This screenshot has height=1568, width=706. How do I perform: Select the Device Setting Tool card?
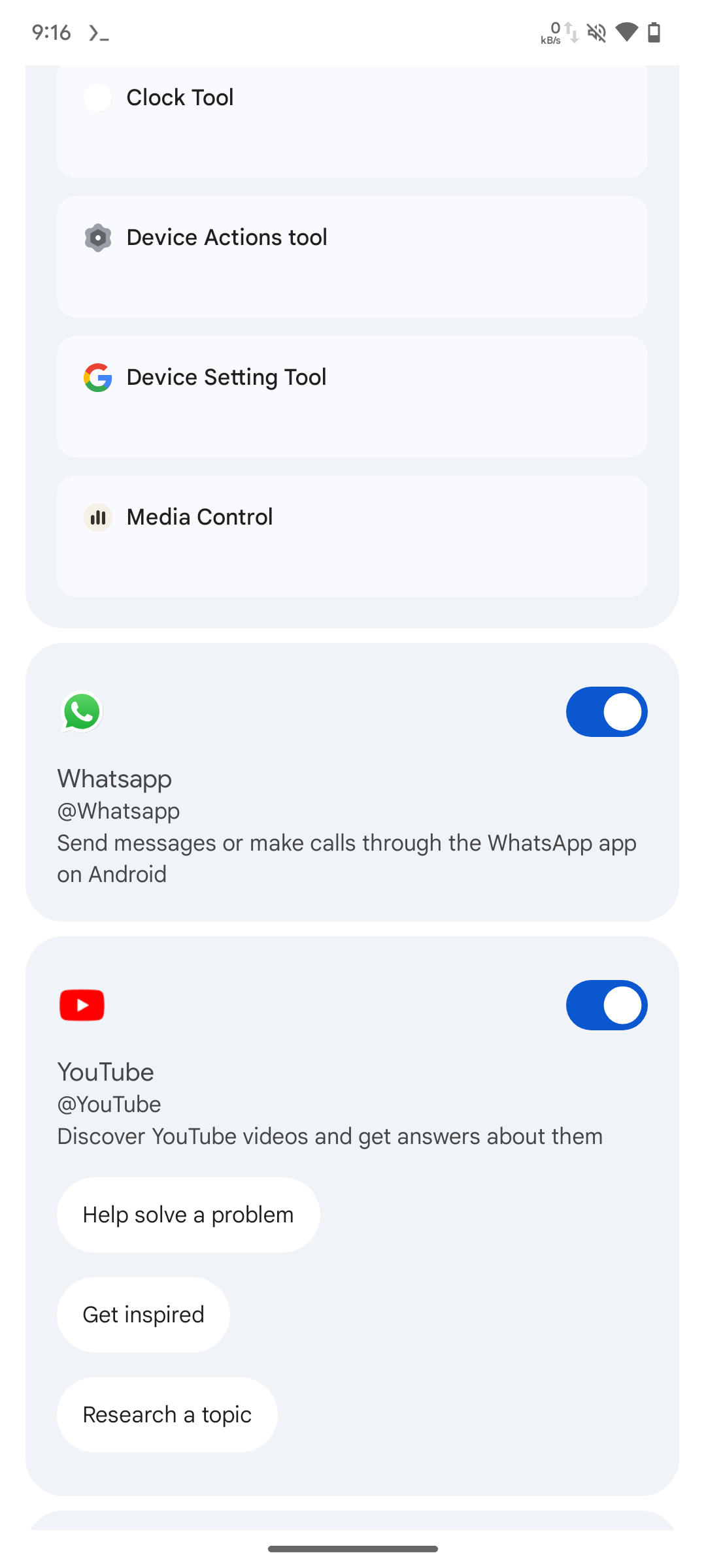point(352,396)
